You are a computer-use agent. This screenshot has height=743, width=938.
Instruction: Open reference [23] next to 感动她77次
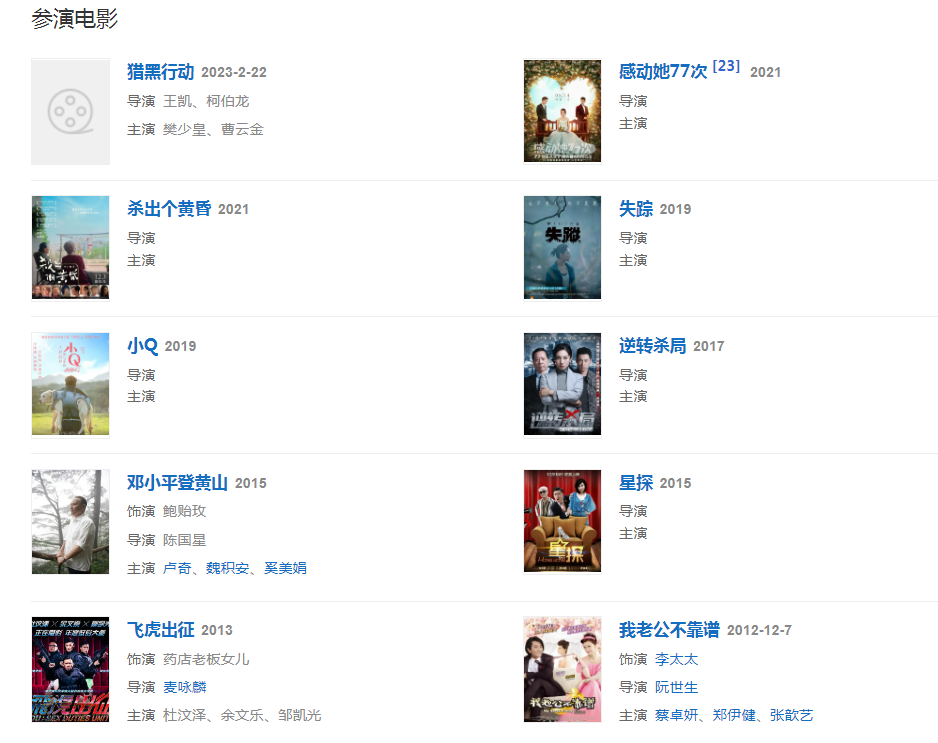click(x=726, y=66)
